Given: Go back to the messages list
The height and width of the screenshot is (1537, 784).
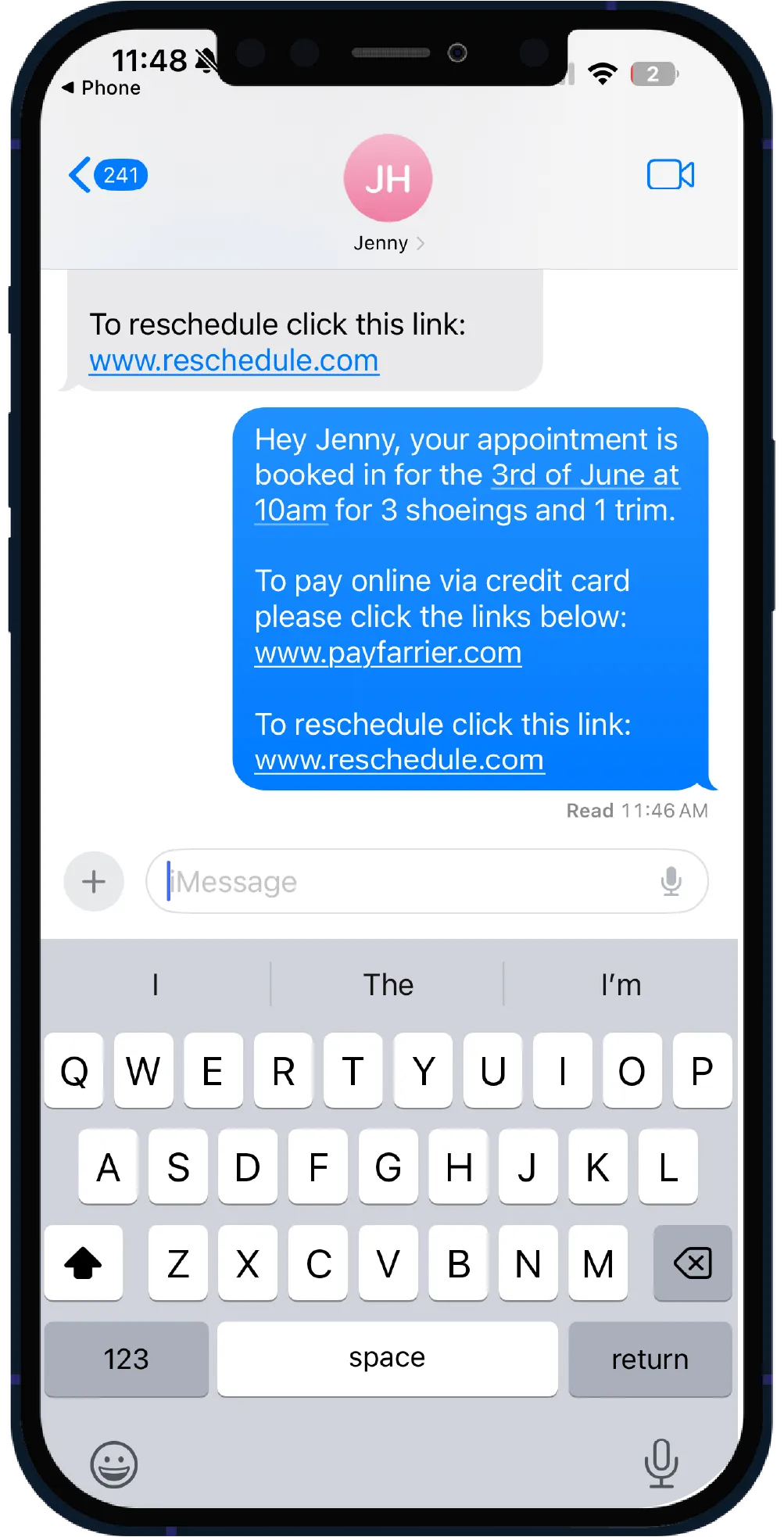Looking at the screenshot, I should click(106, 175).
